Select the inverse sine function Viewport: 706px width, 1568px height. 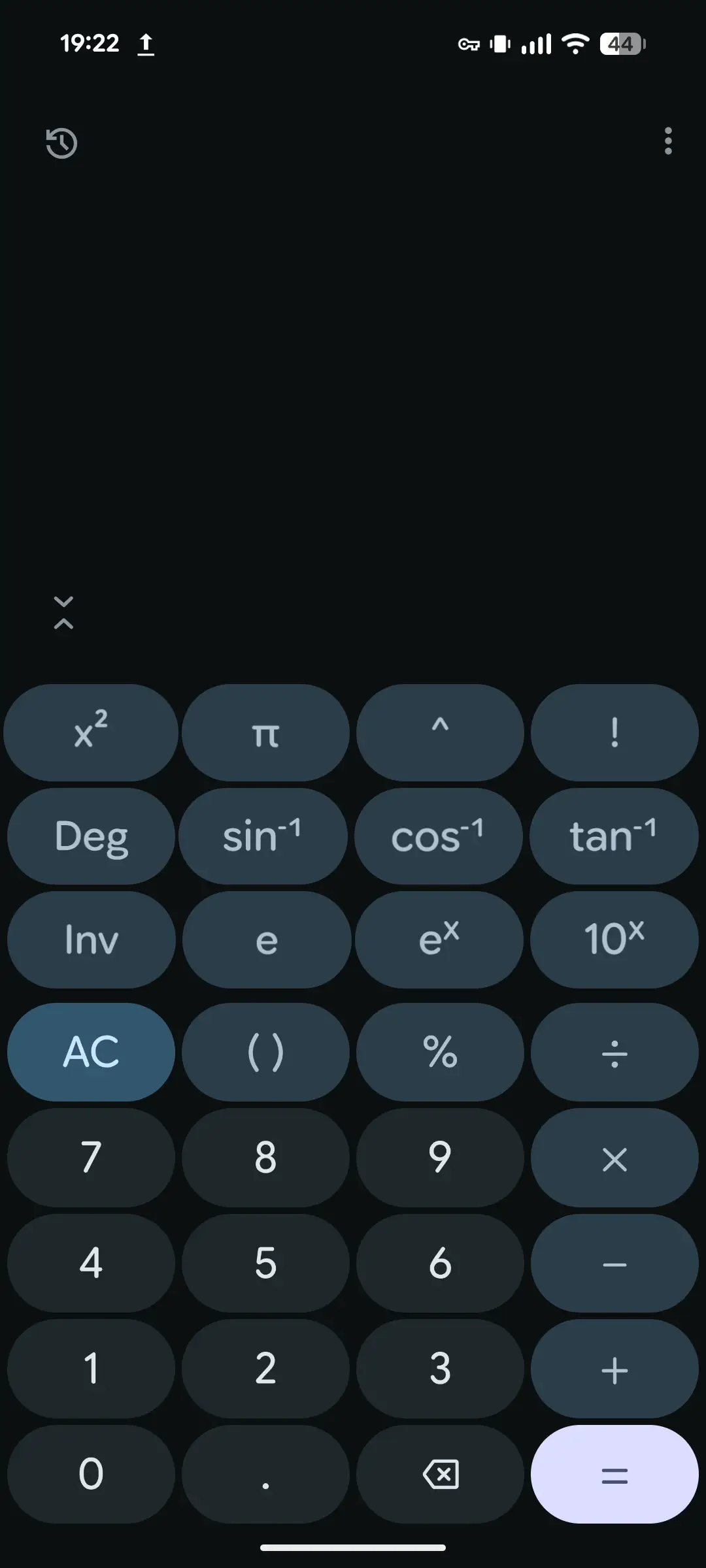tap(263, 836)
